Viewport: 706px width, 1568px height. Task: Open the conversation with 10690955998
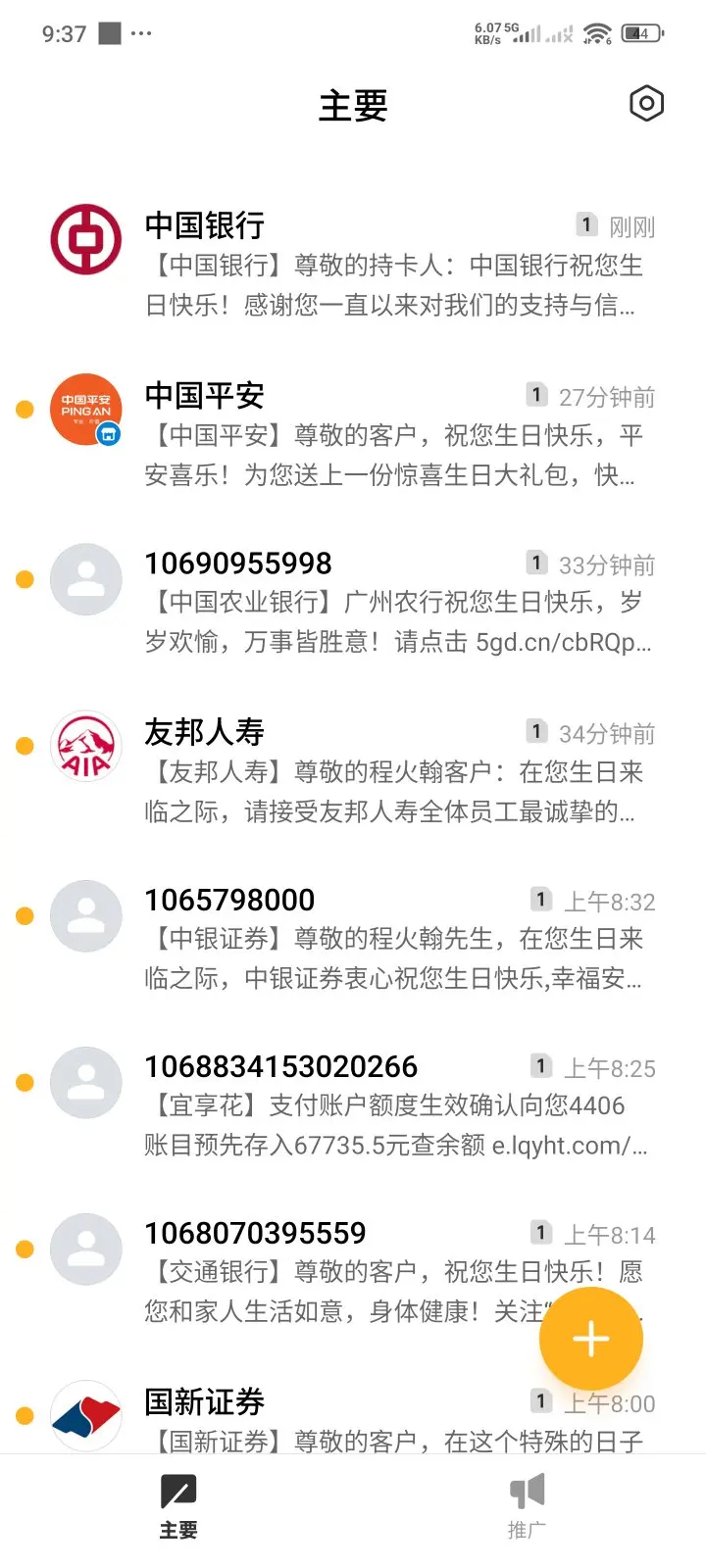coord(392,603)
